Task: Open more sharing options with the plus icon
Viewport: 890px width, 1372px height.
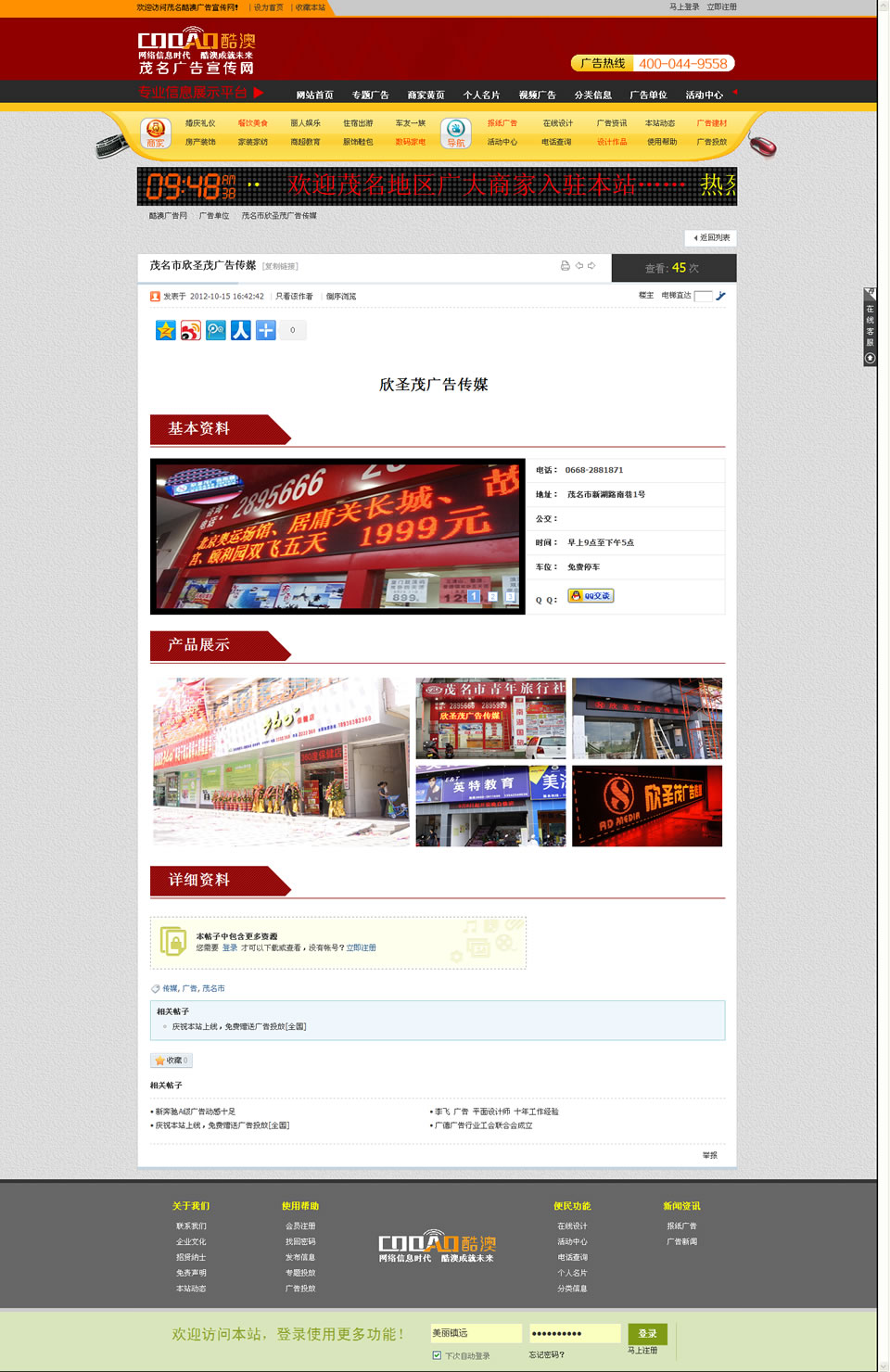Action: [x=265, y=330]
